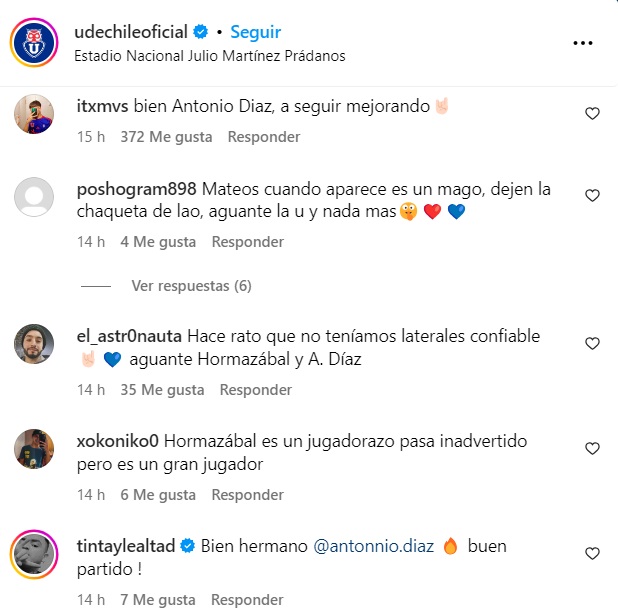Reply to the tintaylealtad comment

pos(248,599)
